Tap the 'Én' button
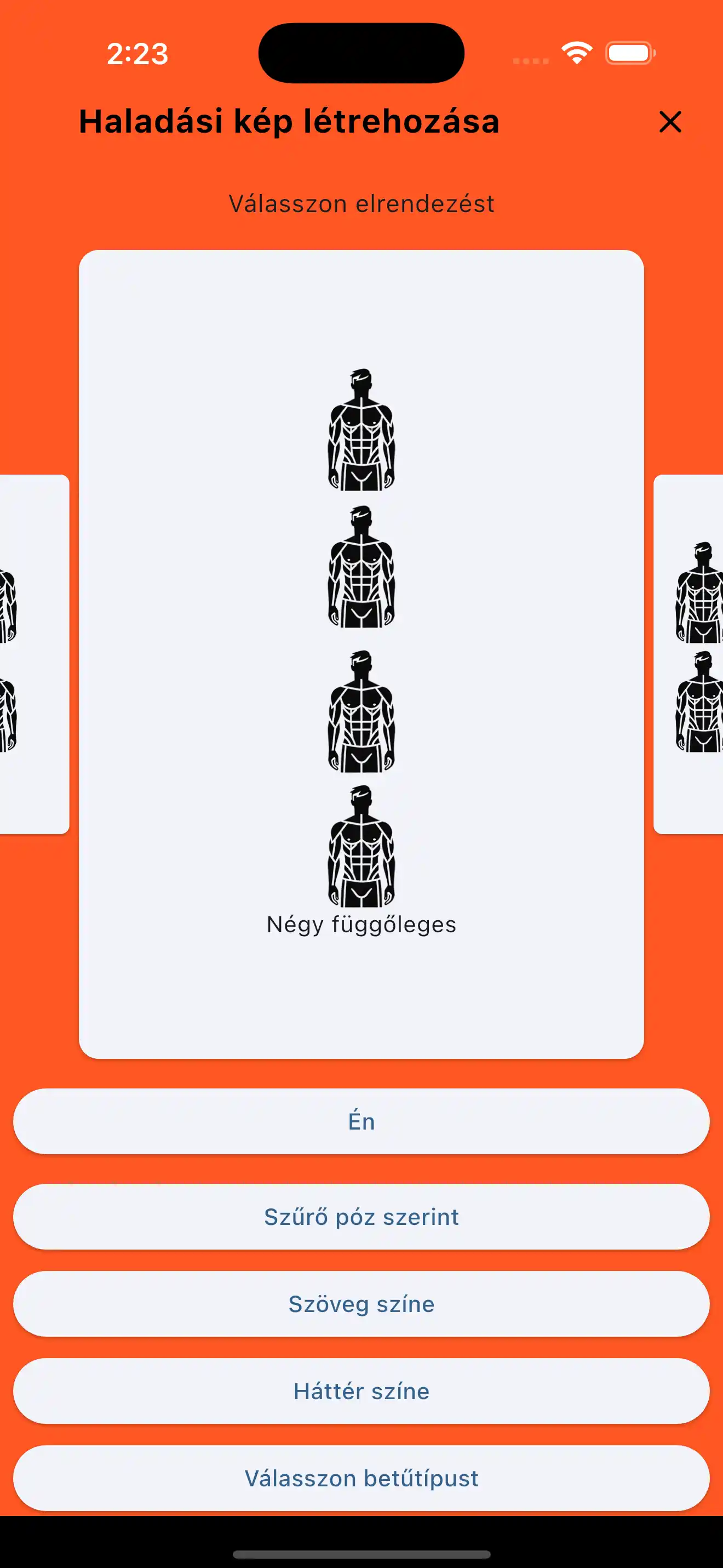Image resolution: width=723 pixels, height=1568 pixels. 361,1122
